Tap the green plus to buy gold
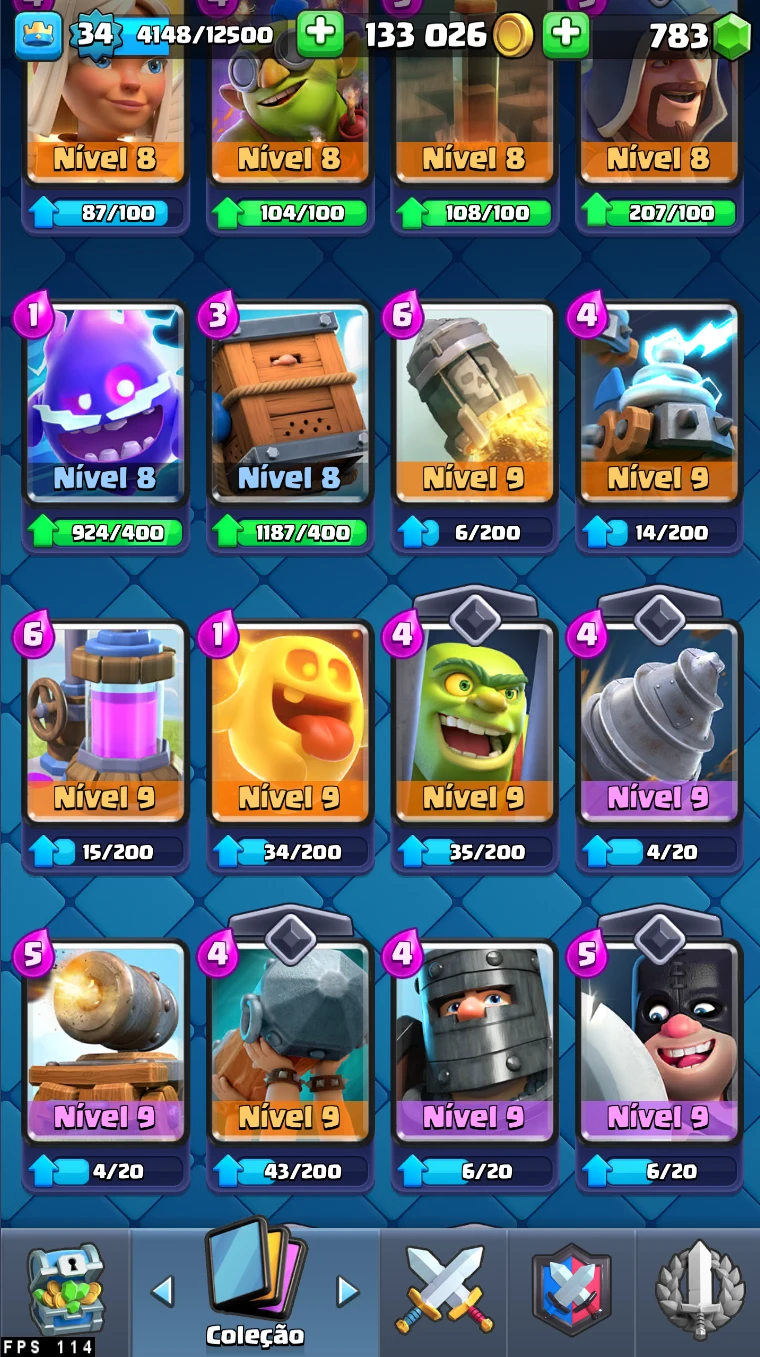The width and height of the screenshot is (760, 1357). tap(565, 36)
